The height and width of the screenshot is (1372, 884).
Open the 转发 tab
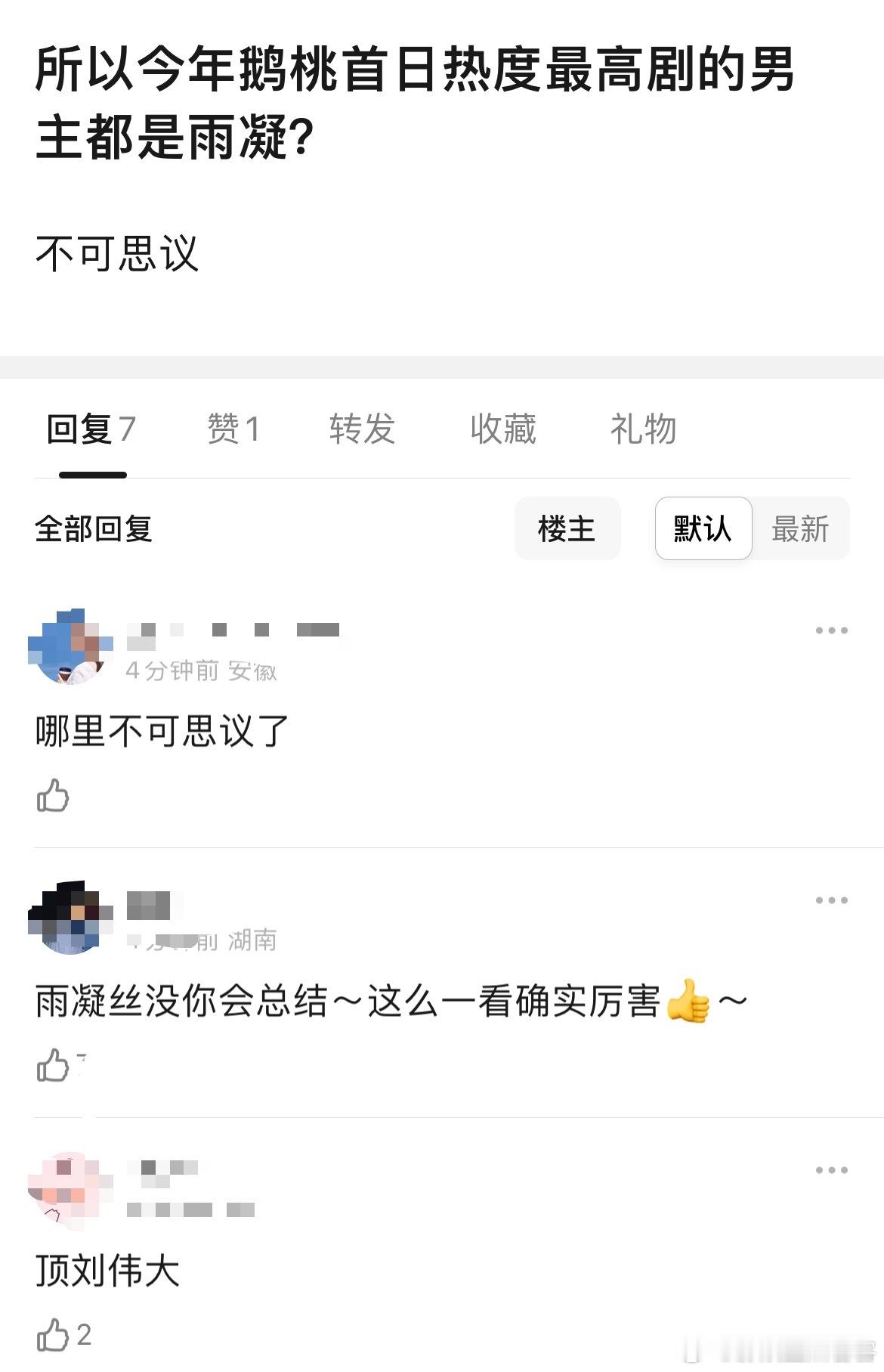click(x=362, y=429)
